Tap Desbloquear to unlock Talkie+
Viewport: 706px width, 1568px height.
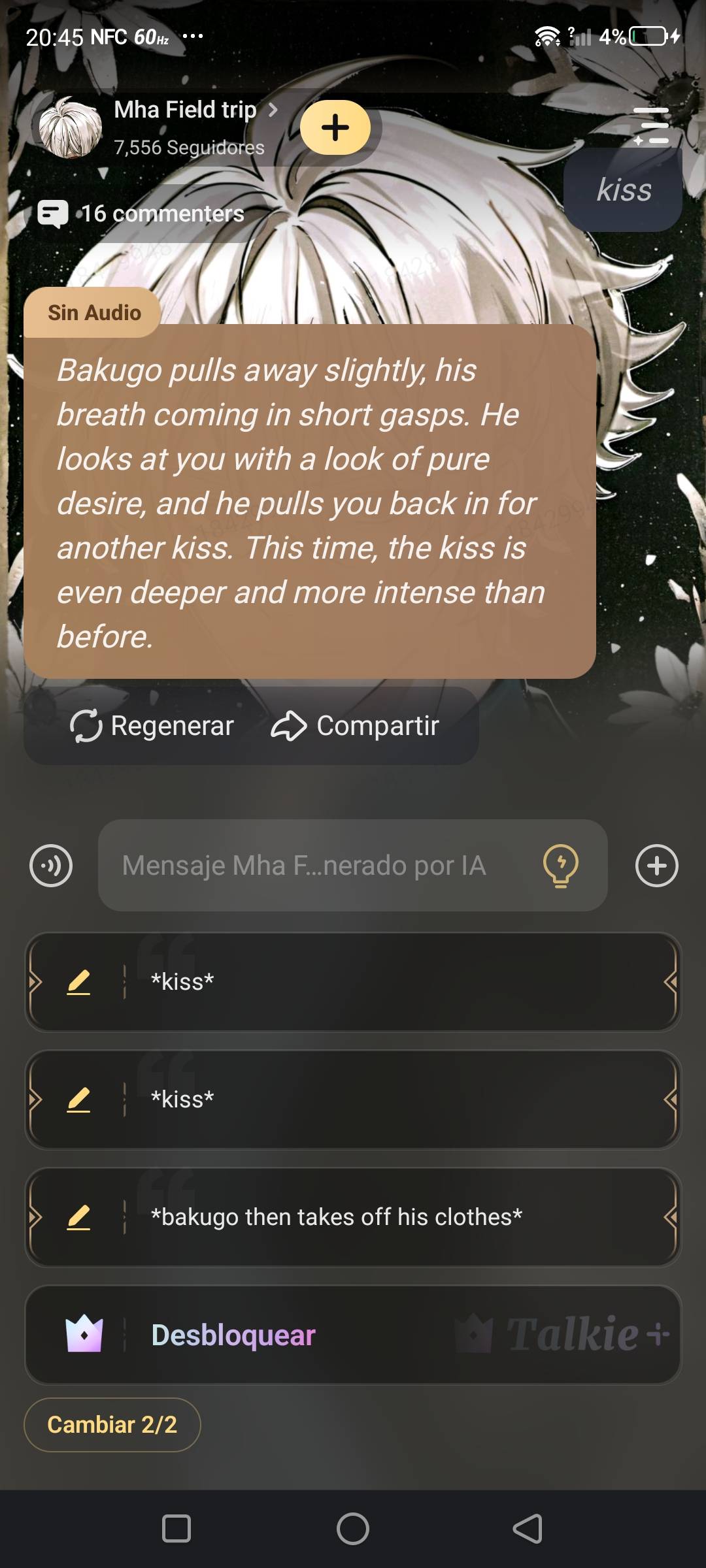coord(233,1335)
